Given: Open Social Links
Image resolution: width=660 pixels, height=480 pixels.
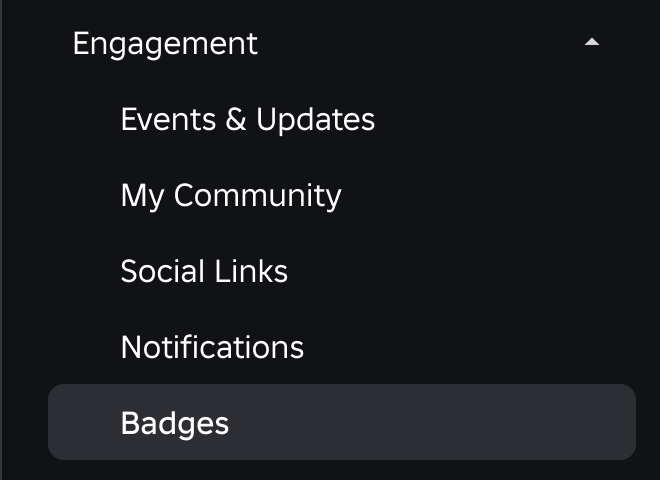Looking at the screenshot, I should 204,271.
